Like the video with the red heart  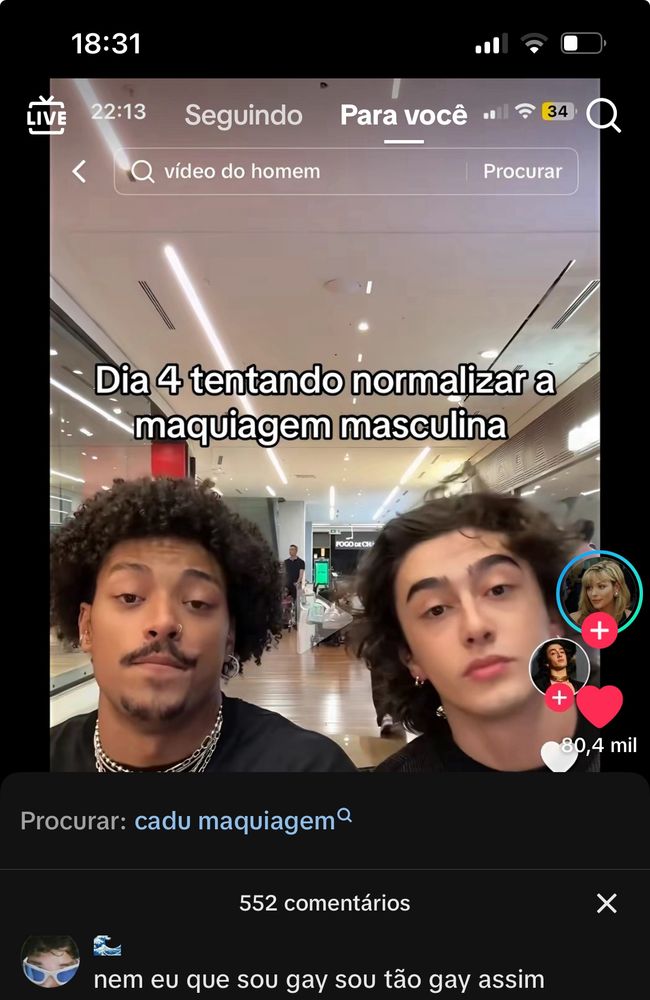[x=600, y=707]
